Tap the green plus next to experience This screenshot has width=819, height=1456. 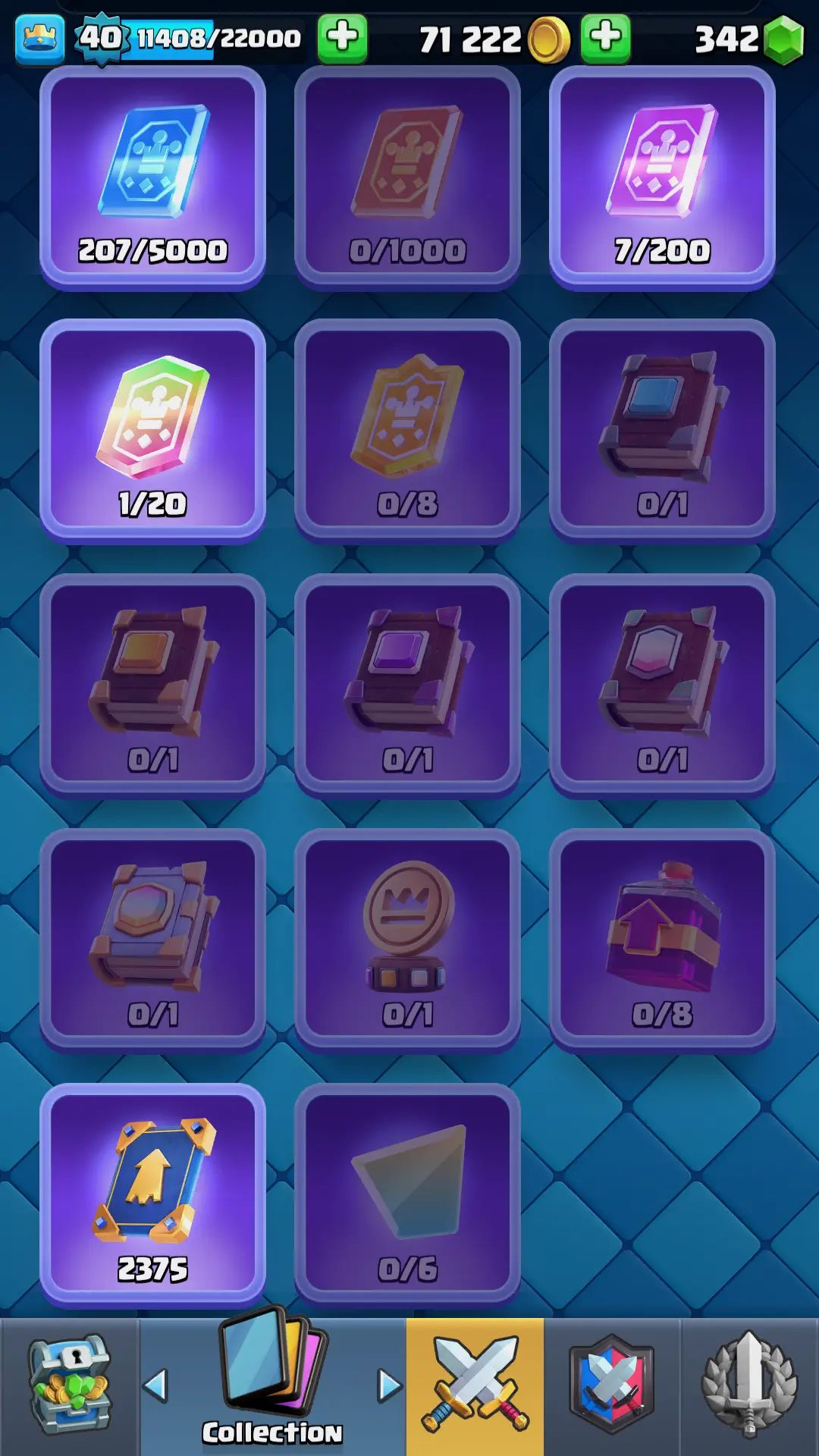(x=342, y=38)
